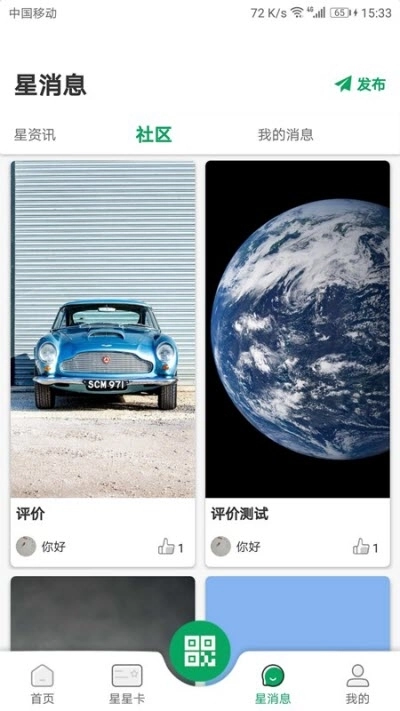
Task: Tap the green QR scan button
Action: coord(200,651)
